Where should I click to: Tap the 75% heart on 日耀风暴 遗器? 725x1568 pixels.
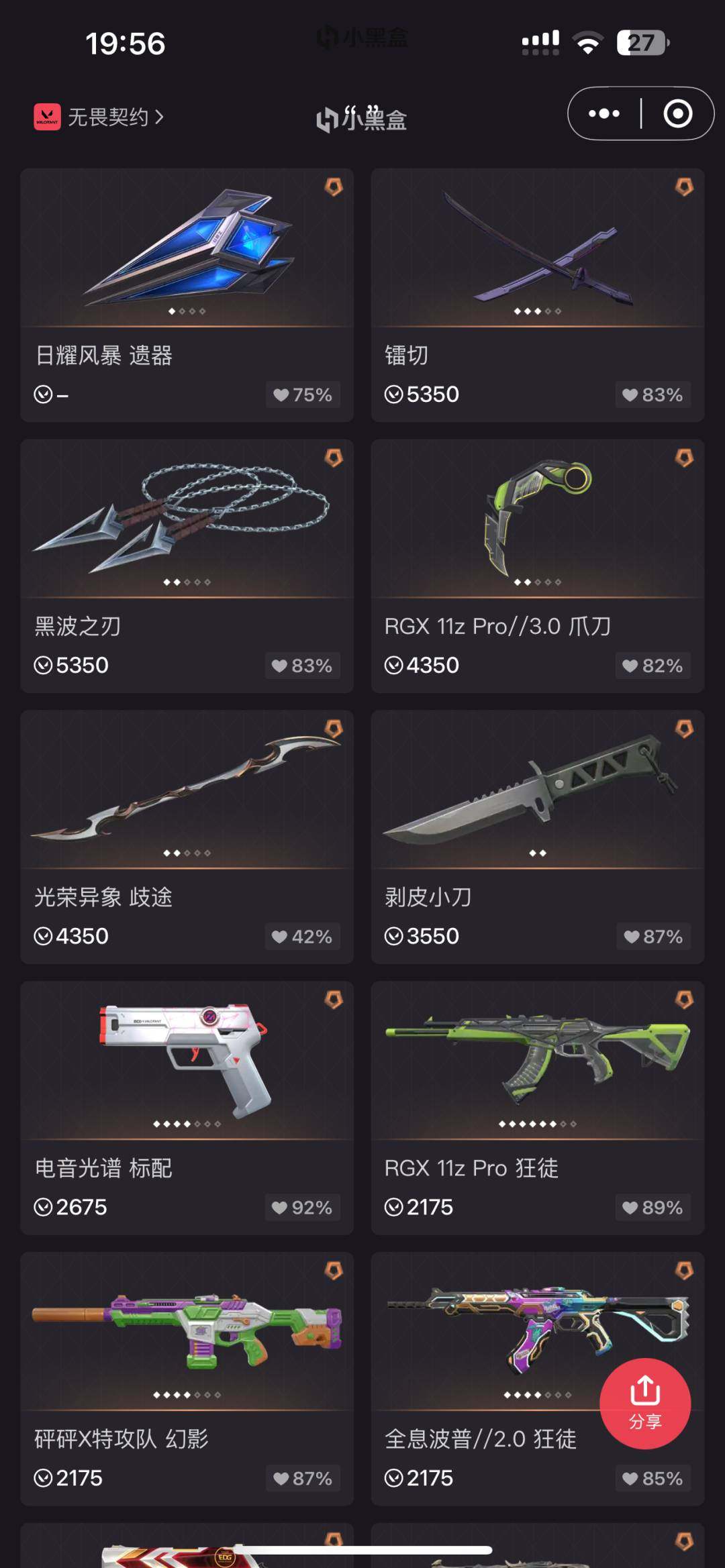(x=303, y=395)
